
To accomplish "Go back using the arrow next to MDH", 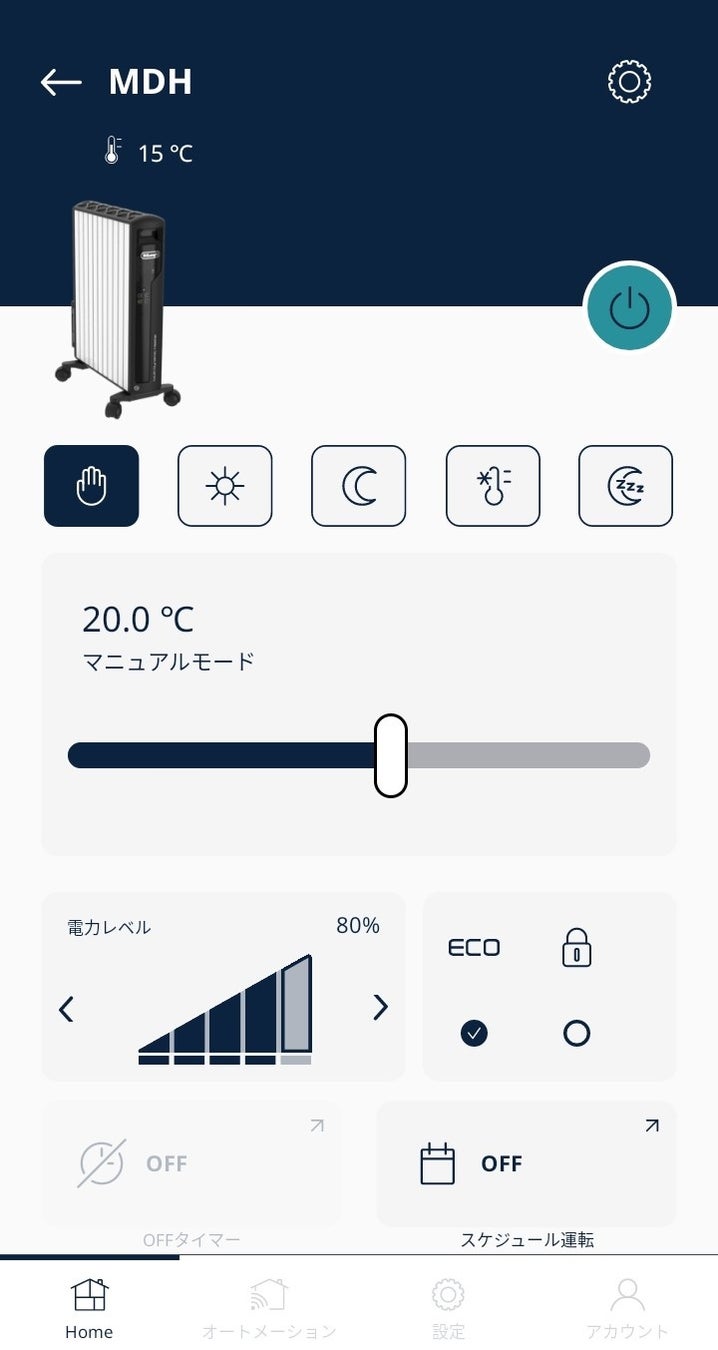I will pos(61,82).
